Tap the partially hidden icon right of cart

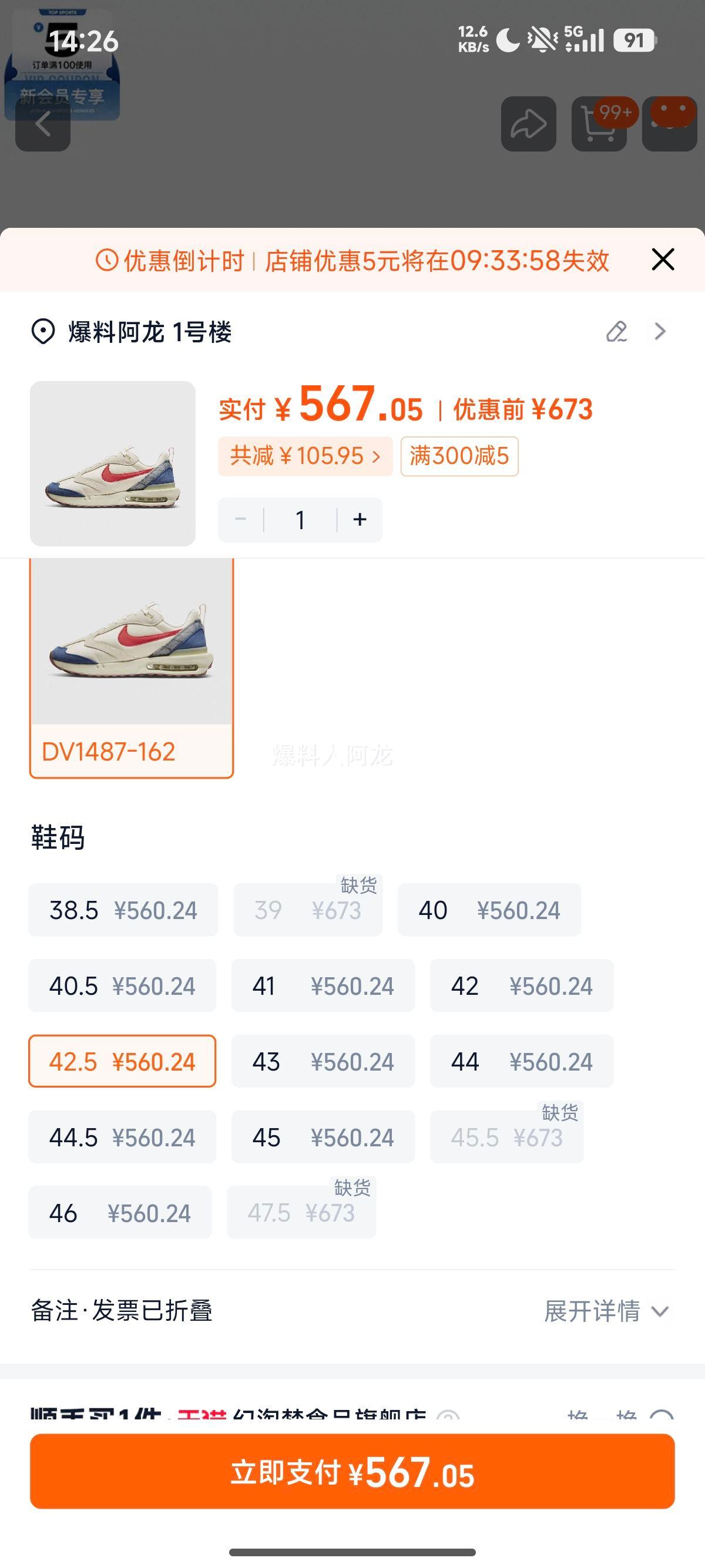tap(670, 125)
